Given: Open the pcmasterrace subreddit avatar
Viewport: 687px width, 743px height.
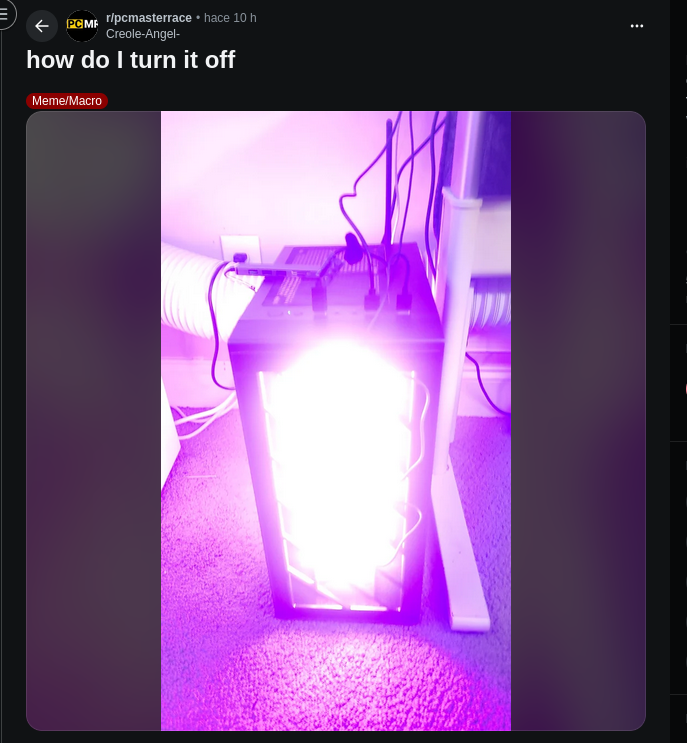Looking at the screenshot, I should [x=82, y=25].
